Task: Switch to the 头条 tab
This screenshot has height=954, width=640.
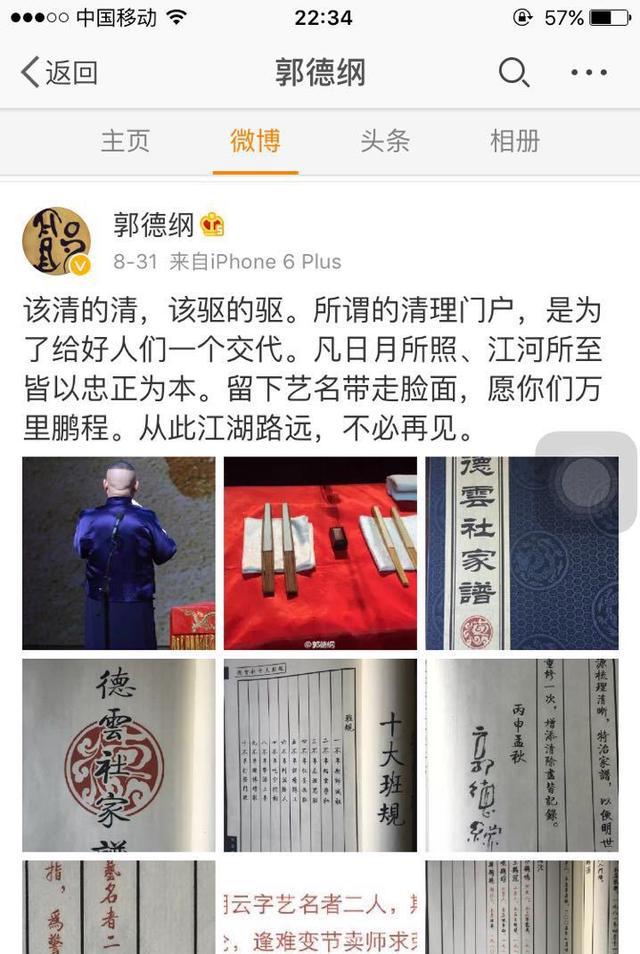Action: [x=385, y=141]
